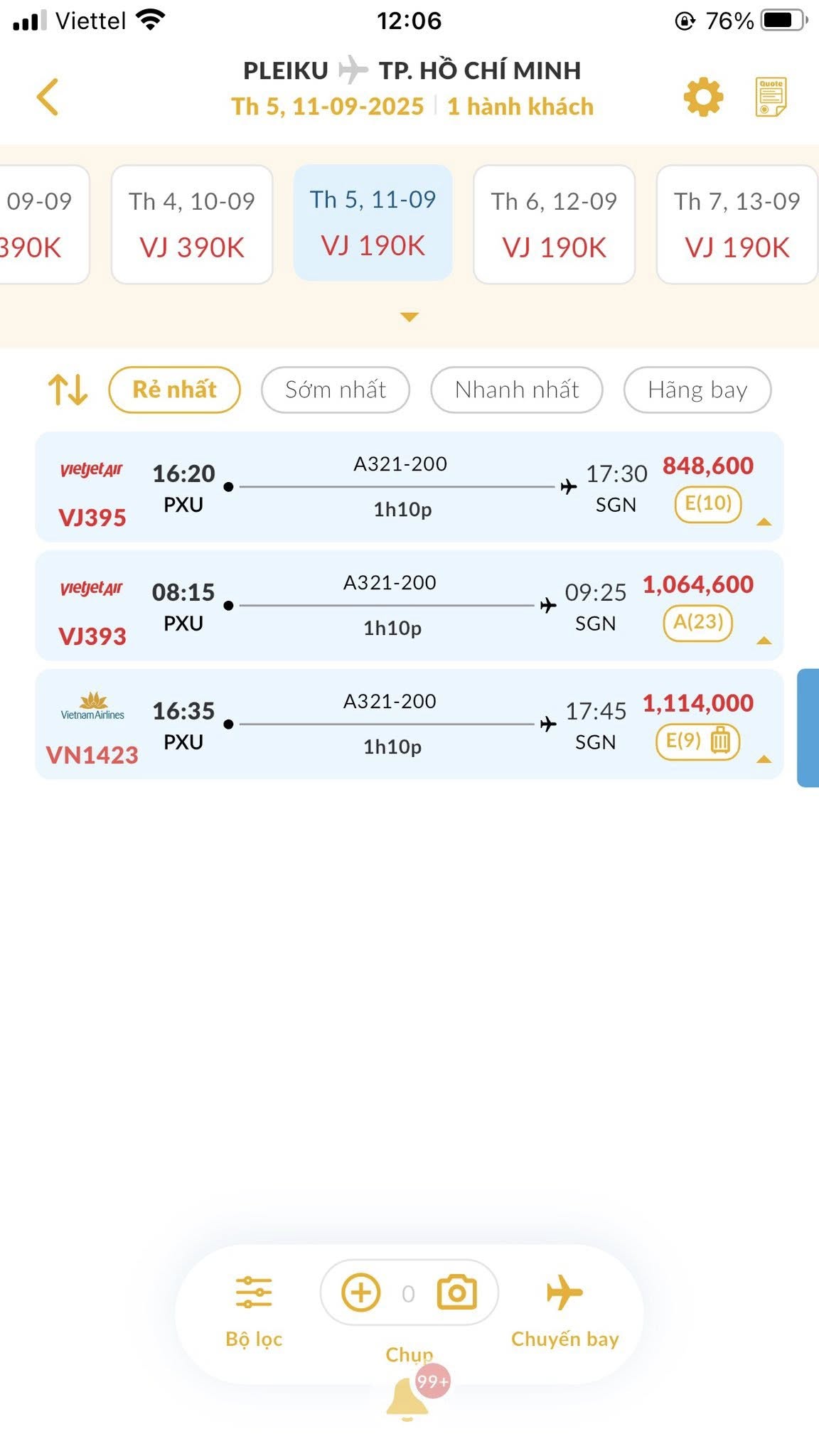Open Bộ lọc filter options

254,1311
